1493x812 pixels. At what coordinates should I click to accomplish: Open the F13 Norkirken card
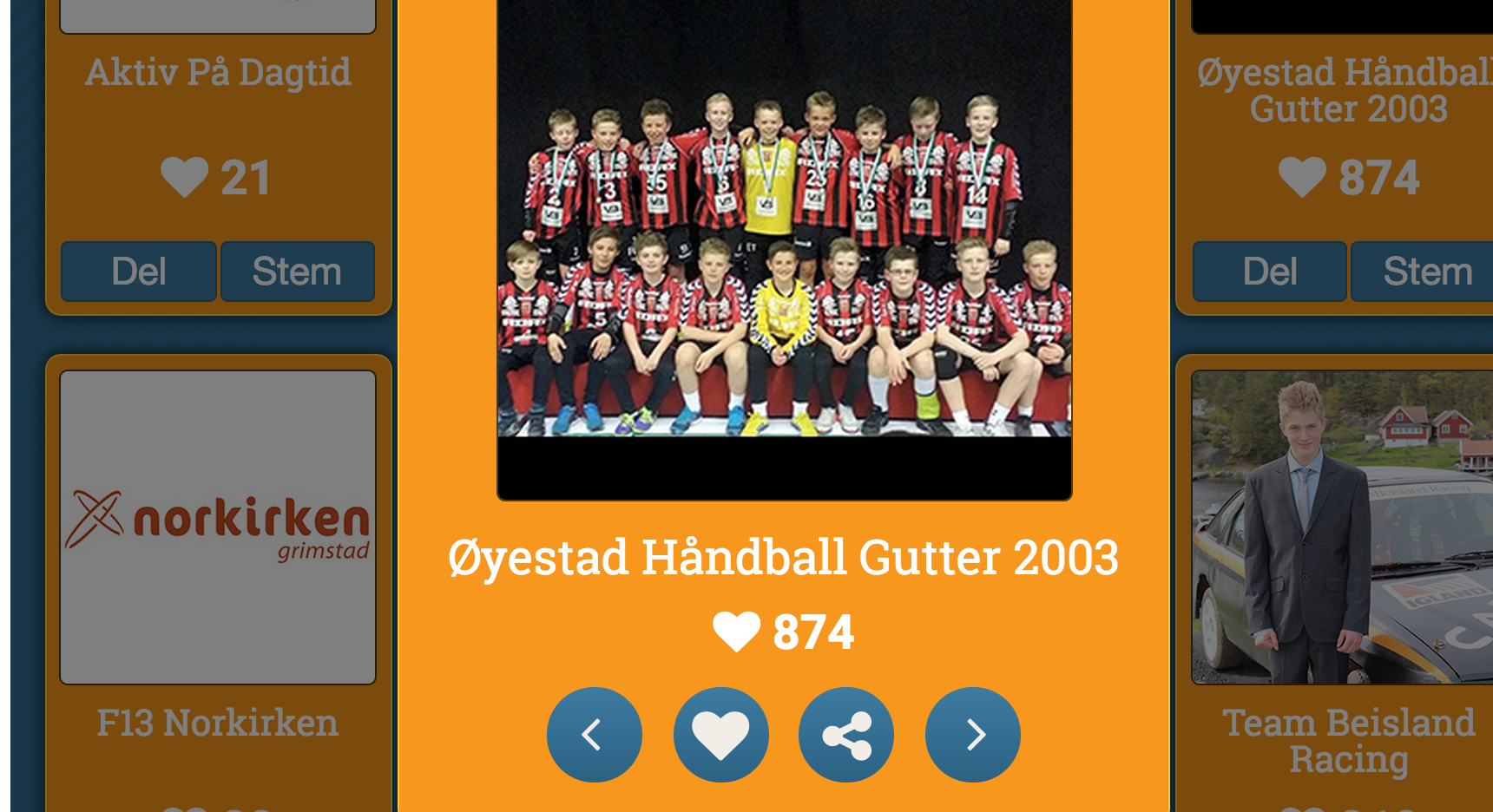pos(218,527)
